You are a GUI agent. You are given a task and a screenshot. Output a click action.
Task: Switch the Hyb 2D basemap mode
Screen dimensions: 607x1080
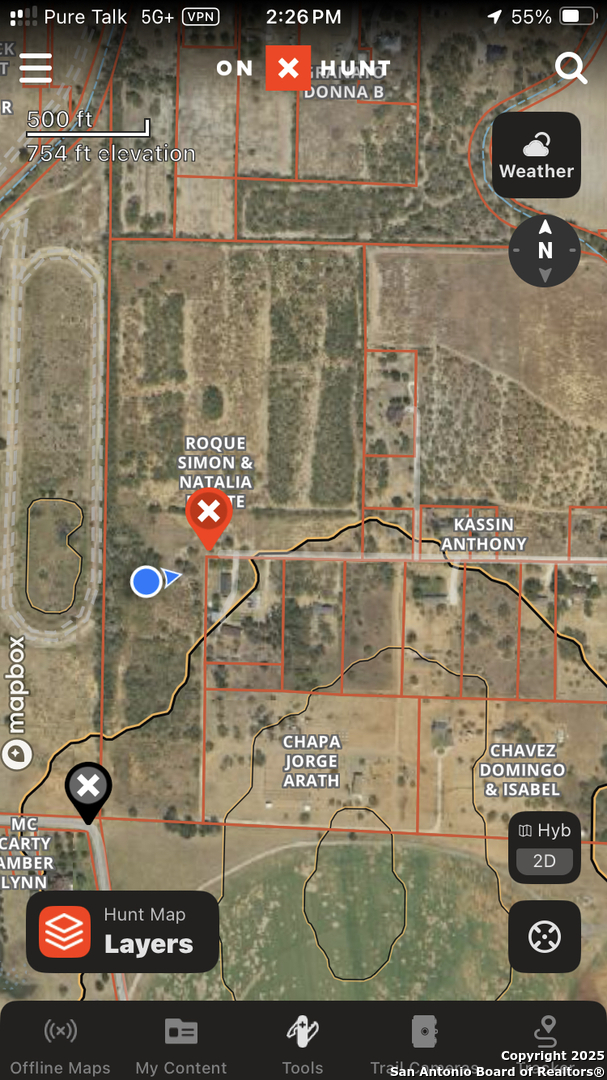coord(544,846)
